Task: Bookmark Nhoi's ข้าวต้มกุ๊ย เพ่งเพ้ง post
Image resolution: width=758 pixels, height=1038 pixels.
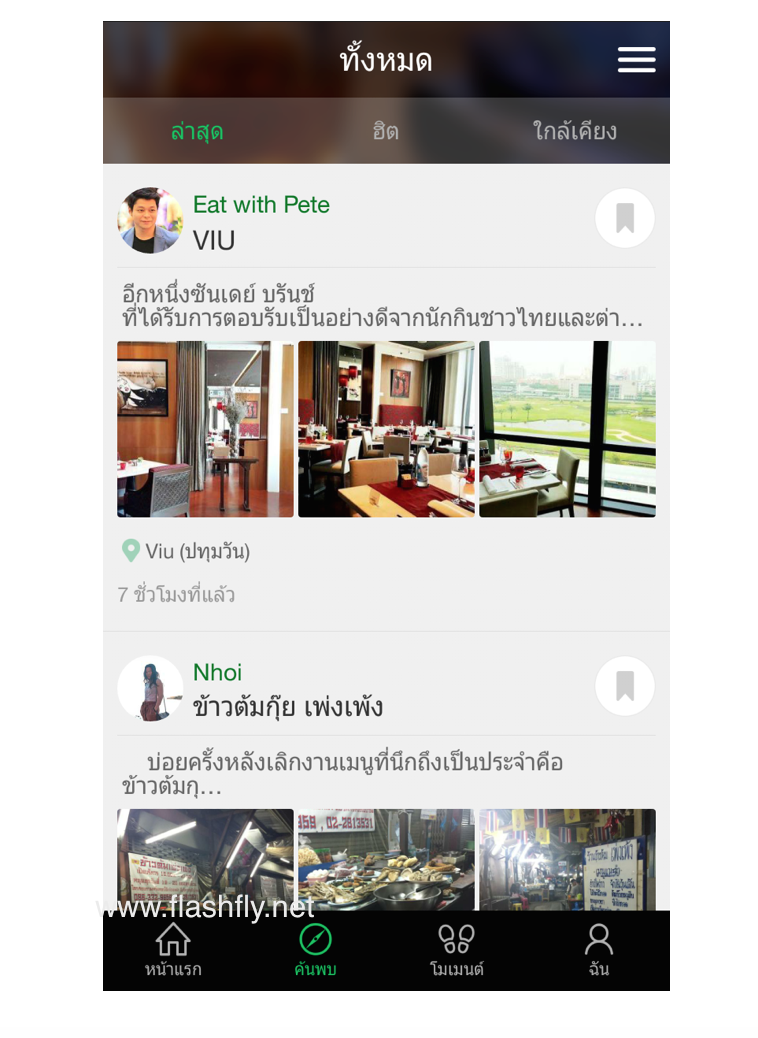Action: click(x=624, y=686)
